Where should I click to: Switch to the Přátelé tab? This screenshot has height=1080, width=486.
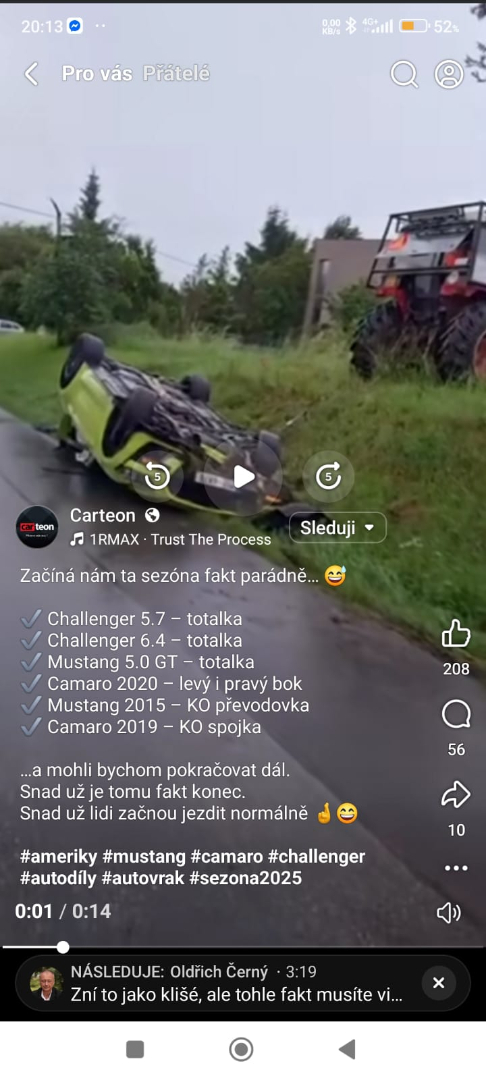[x=176, y=74]
